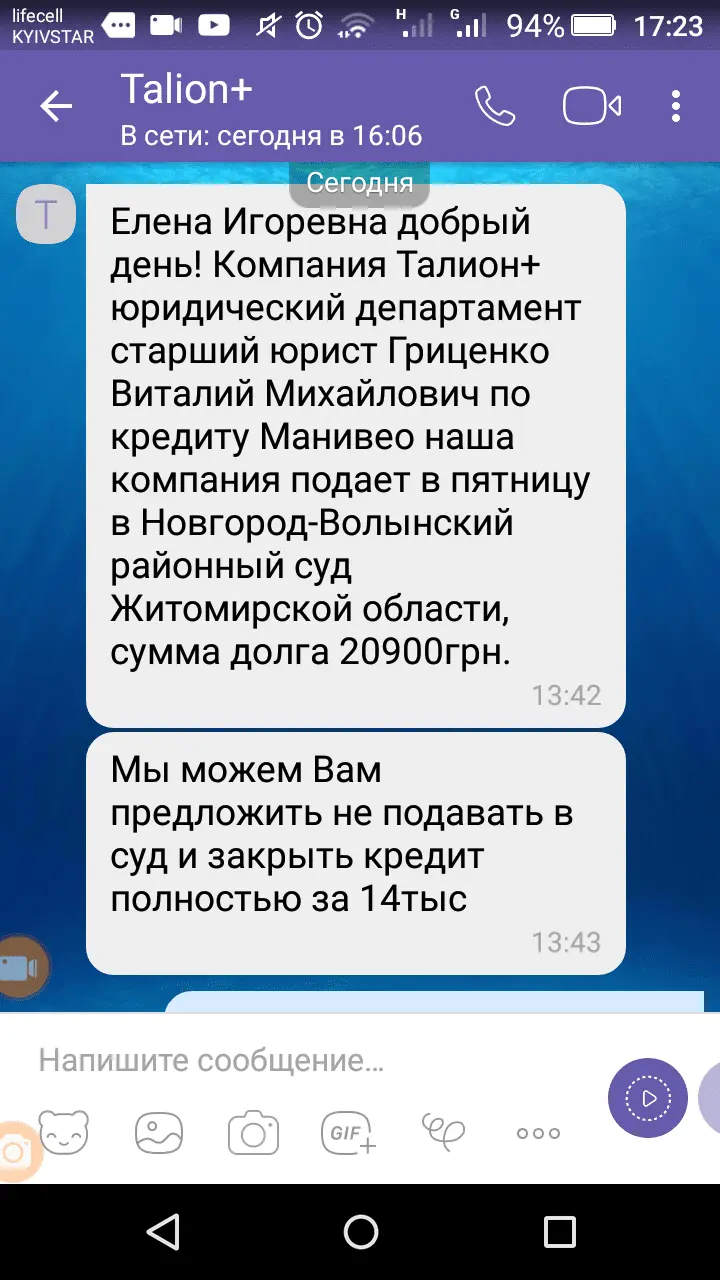Viewport: 720px width, 1280px height.
Task: Show more attachment options
Action: point(538,1133)
